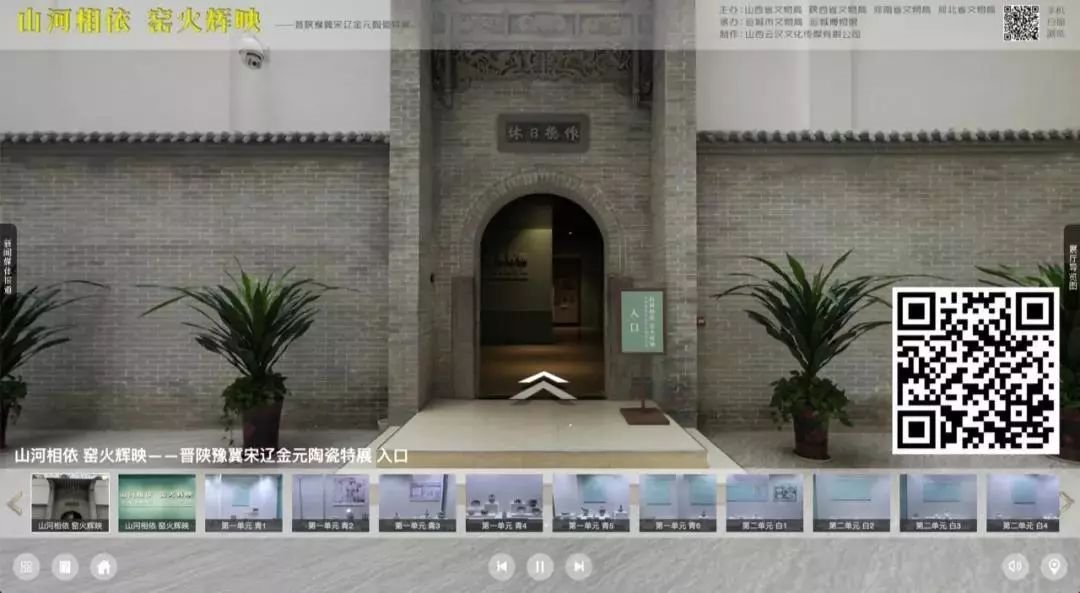The width and height of the screenshot is (1080, 593).
Task: Open the 第一单元 青2 scene thumbnail
Action: 330,502
